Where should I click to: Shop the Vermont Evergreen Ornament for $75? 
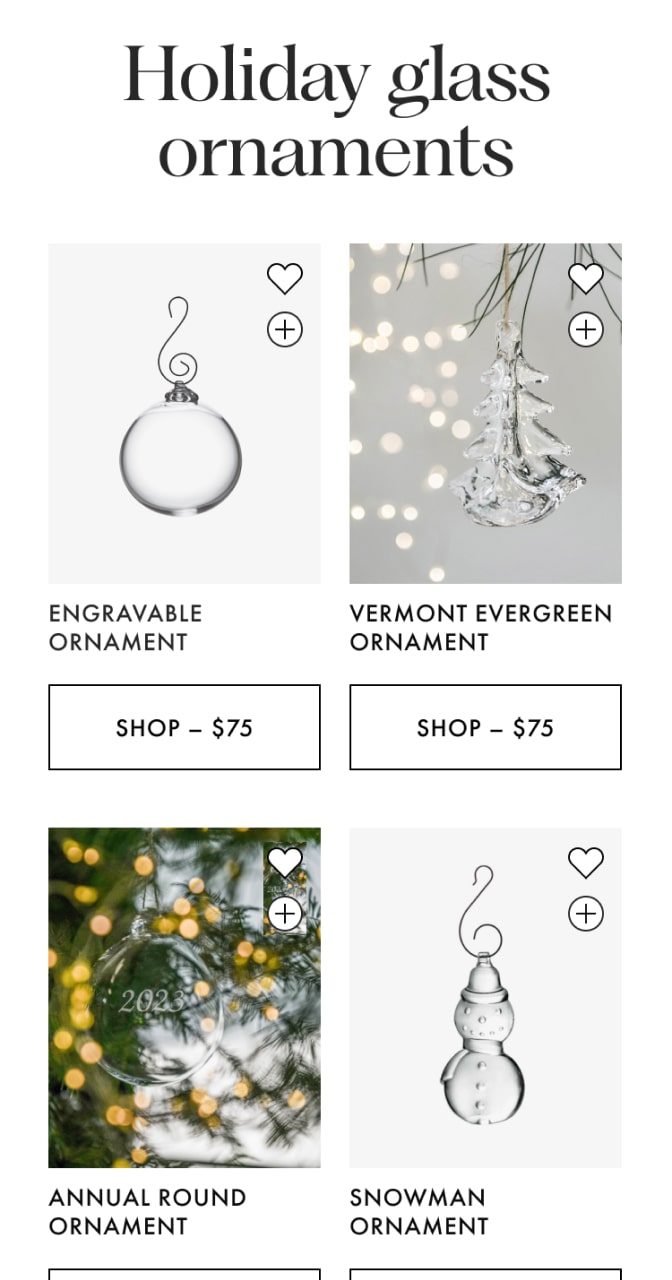point(485,727)
